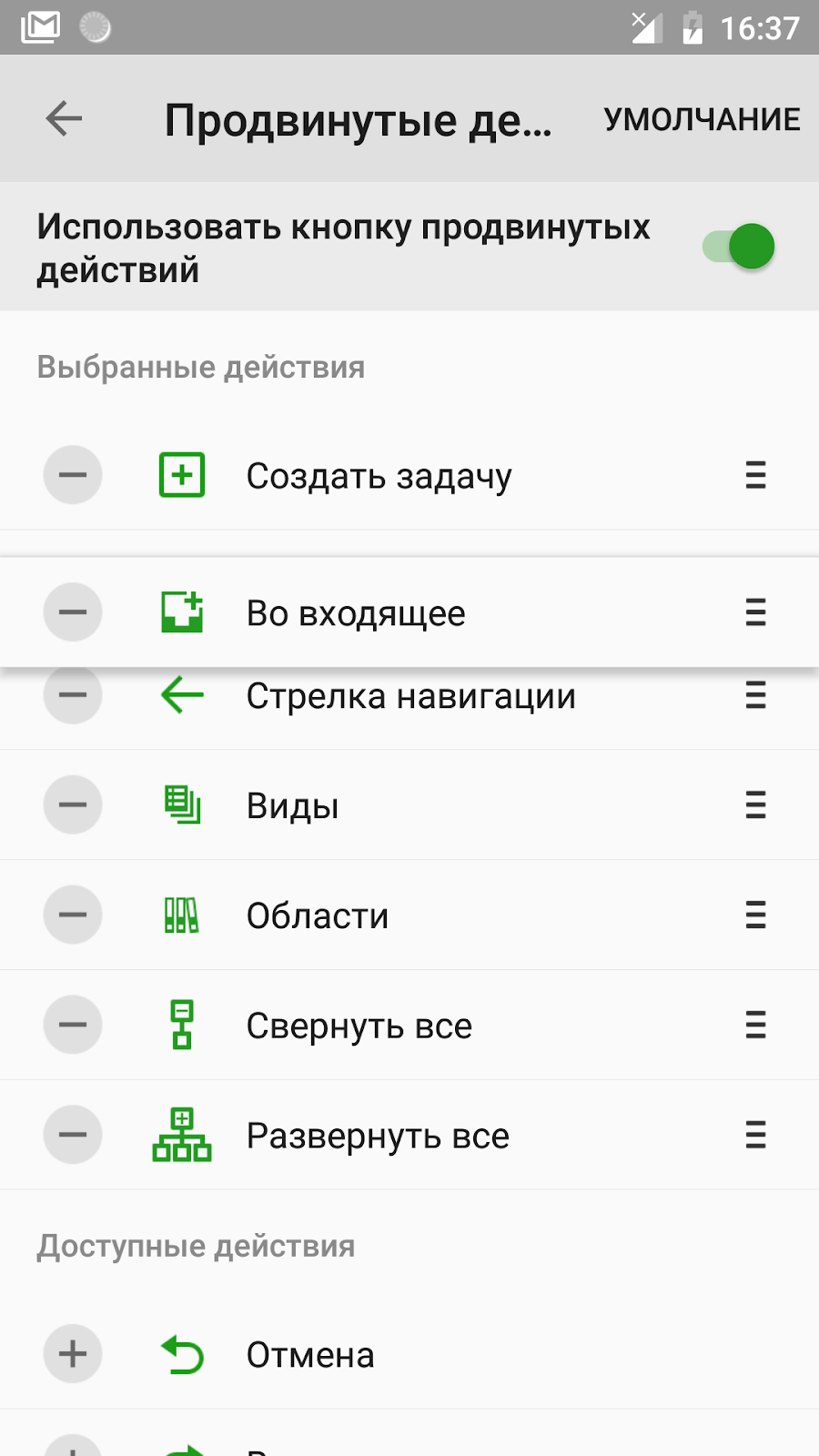Disable the advanced actions button switch

click(x=739, y=247)
